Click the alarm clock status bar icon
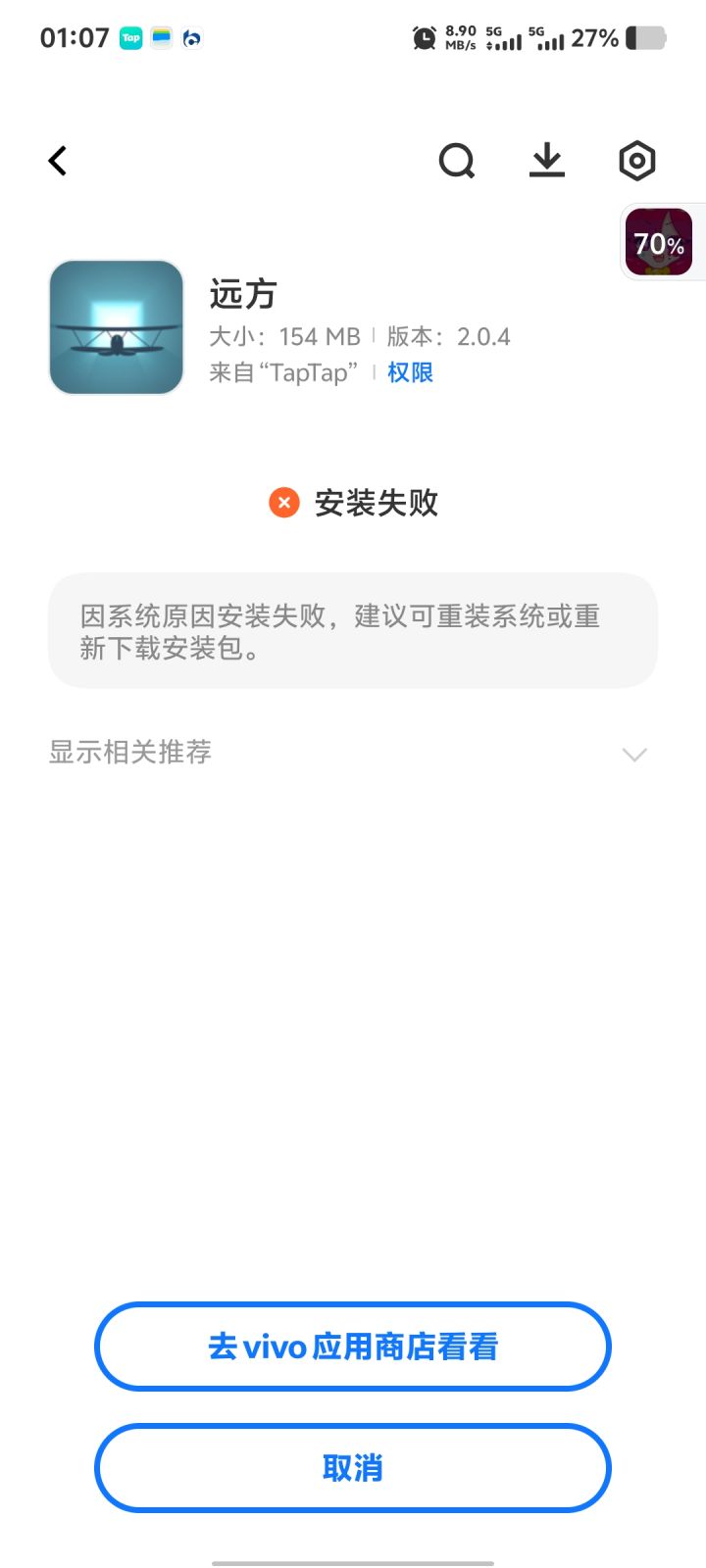Screen dimensions: 706x1568 pos(422,38)
